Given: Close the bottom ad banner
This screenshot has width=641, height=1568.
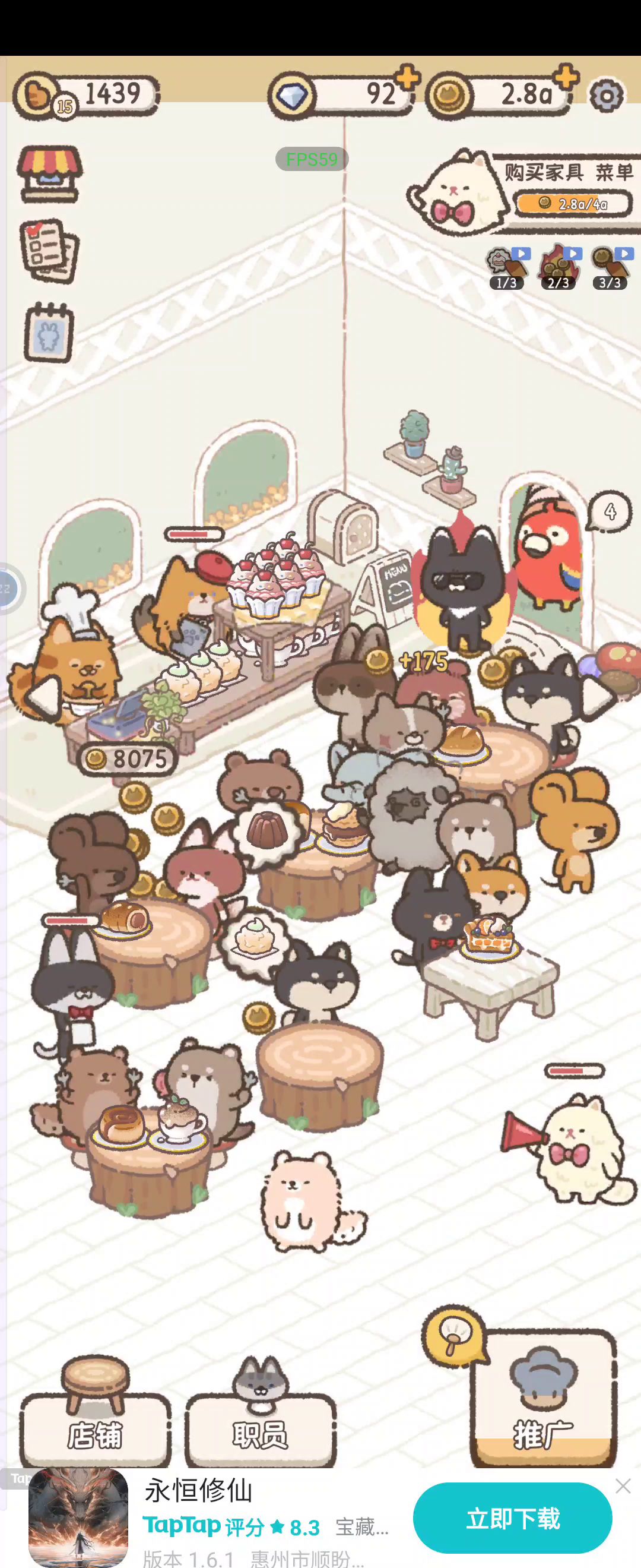Looking at the screenshot, I should (623, 1486).
